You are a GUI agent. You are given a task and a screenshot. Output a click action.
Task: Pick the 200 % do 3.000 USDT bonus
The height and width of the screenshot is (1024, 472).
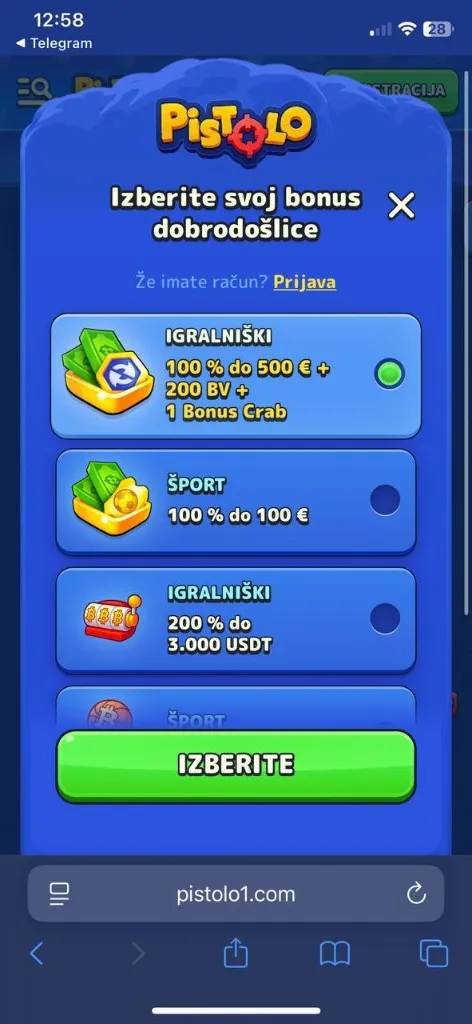(x=236, y=620)
